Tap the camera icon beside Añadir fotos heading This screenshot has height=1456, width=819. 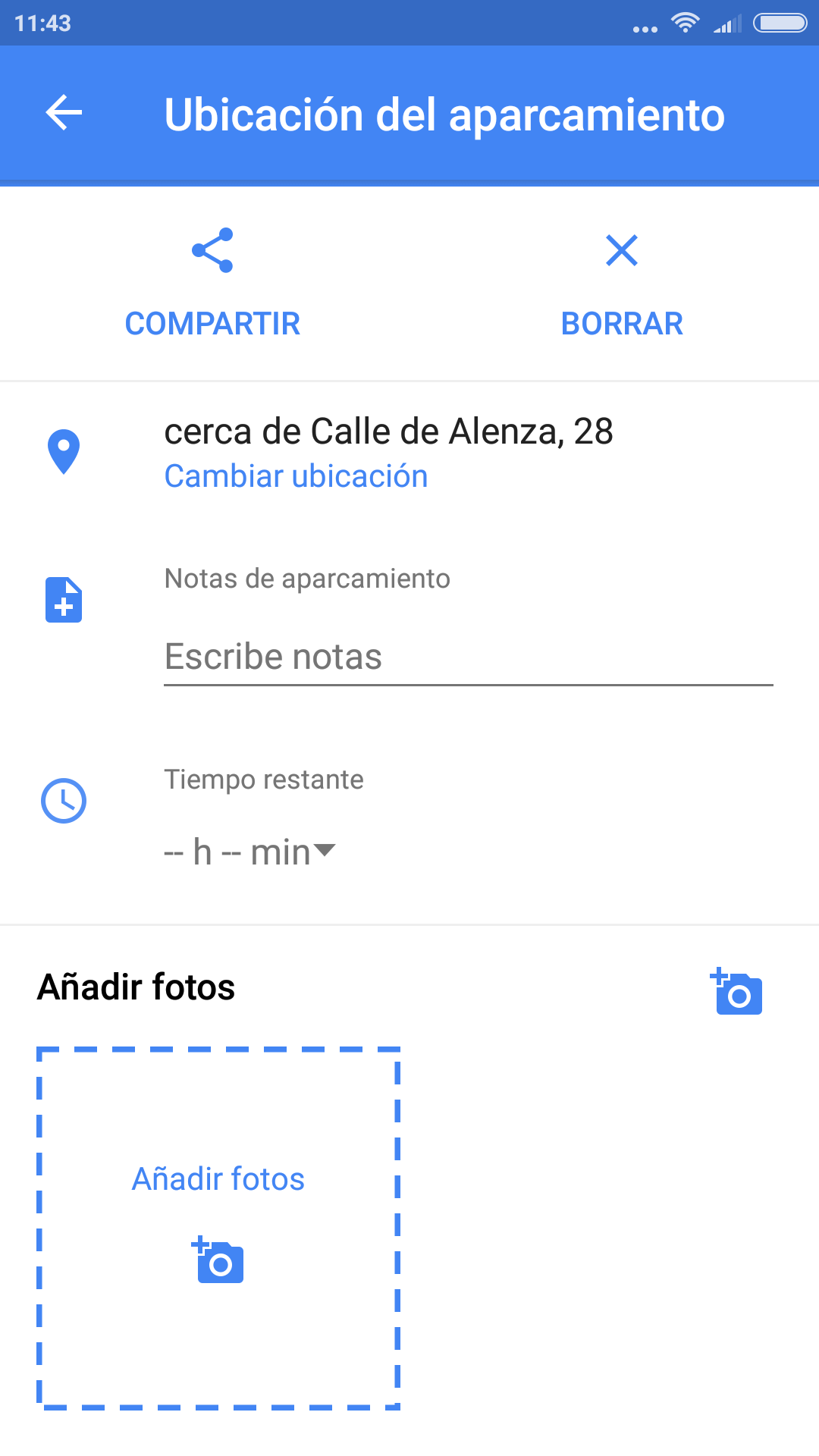tap(736, 991)
